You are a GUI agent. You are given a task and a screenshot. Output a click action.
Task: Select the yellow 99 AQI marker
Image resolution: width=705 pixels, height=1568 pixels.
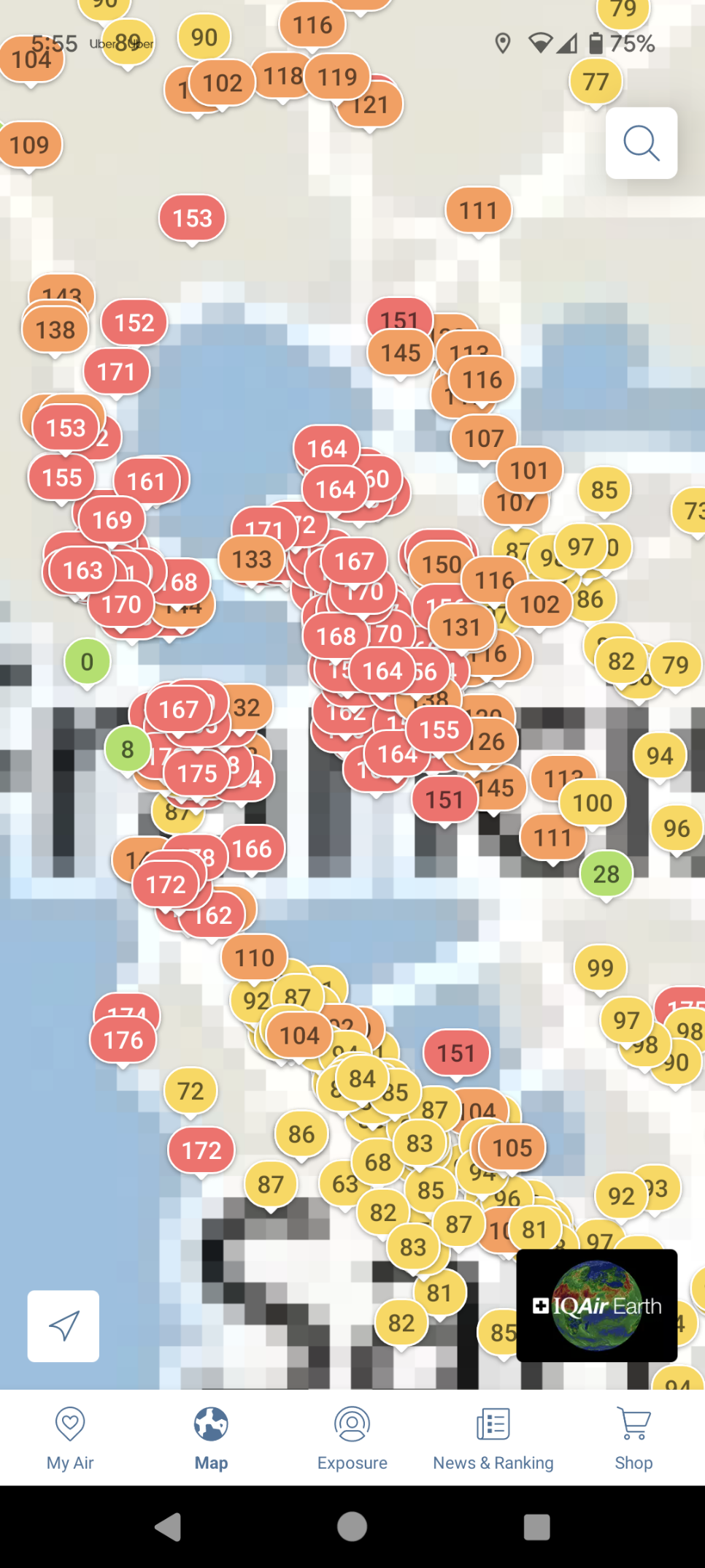[600, 968]
